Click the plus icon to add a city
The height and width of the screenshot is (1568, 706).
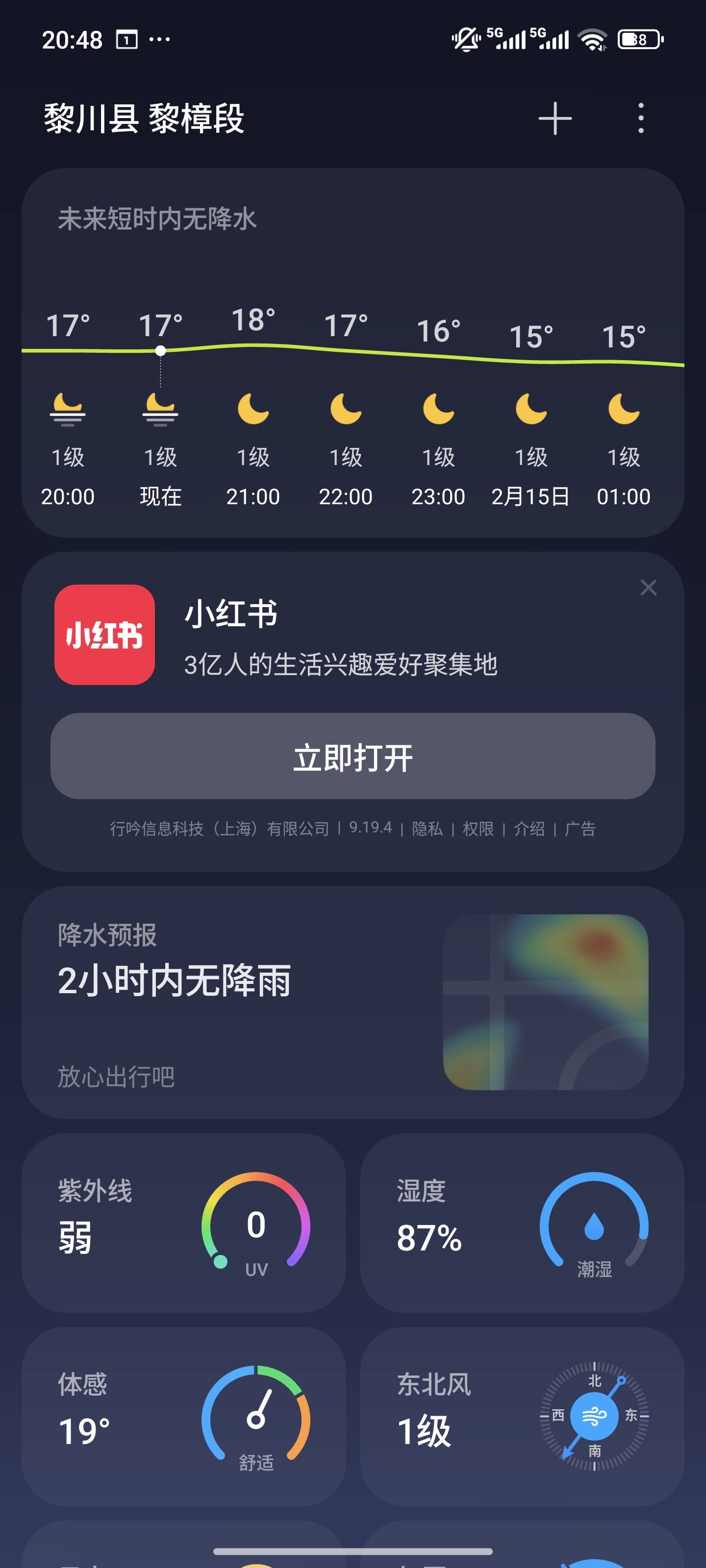(555, 119)
